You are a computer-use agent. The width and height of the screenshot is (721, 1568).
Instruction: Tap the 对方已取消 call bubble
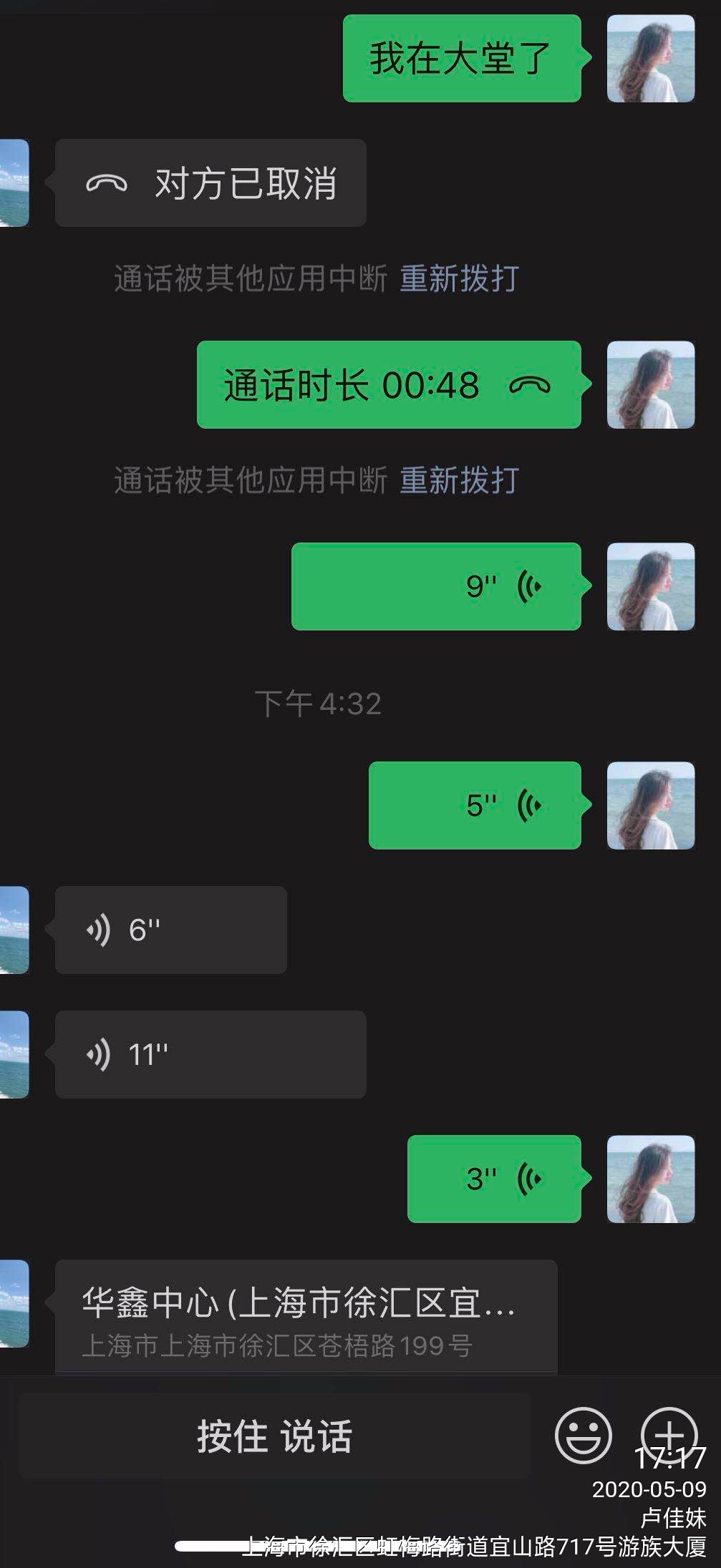click(x=211, y=183)
